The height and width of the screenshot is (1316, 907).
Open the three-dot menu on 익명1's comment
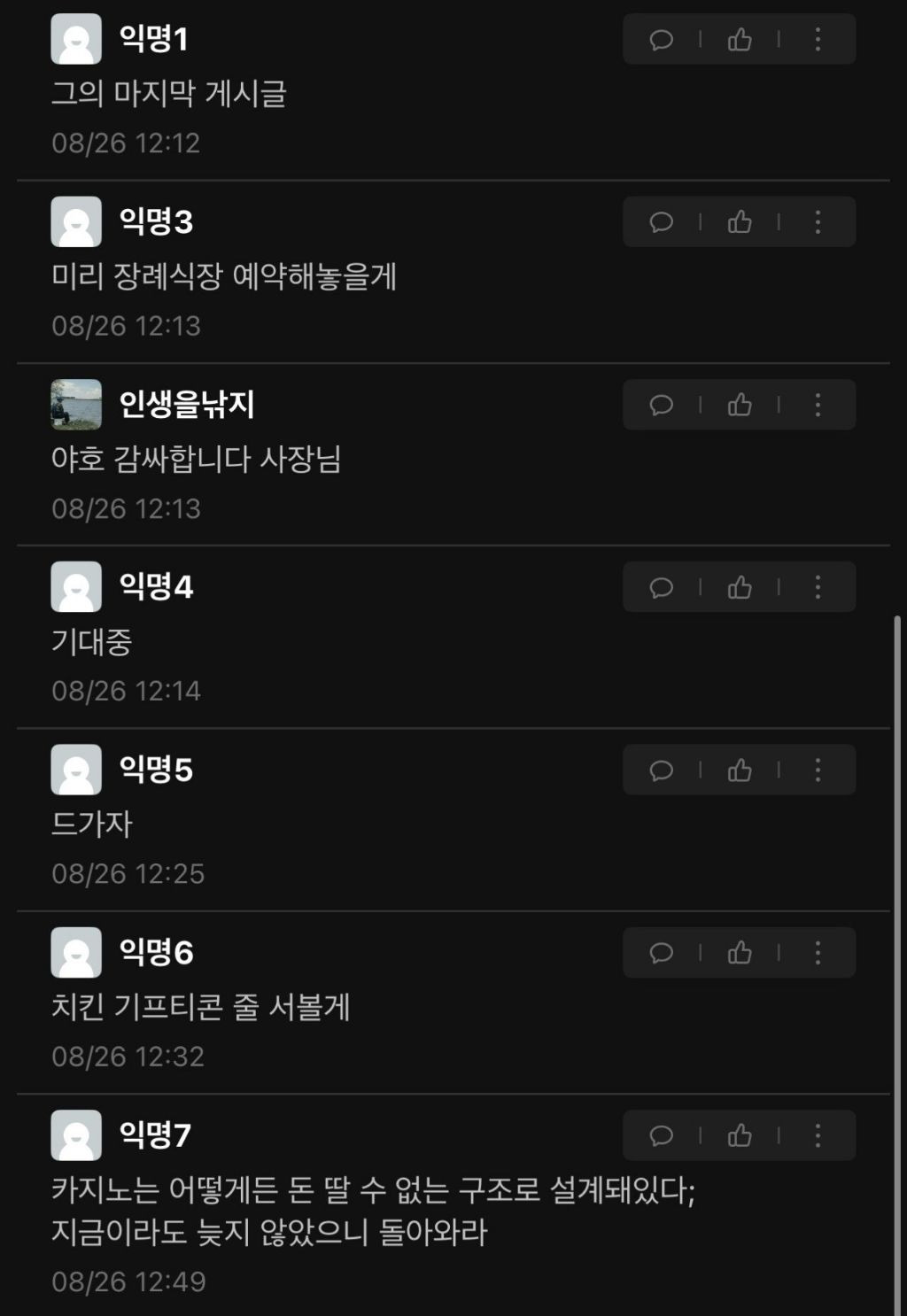point(815,38)
